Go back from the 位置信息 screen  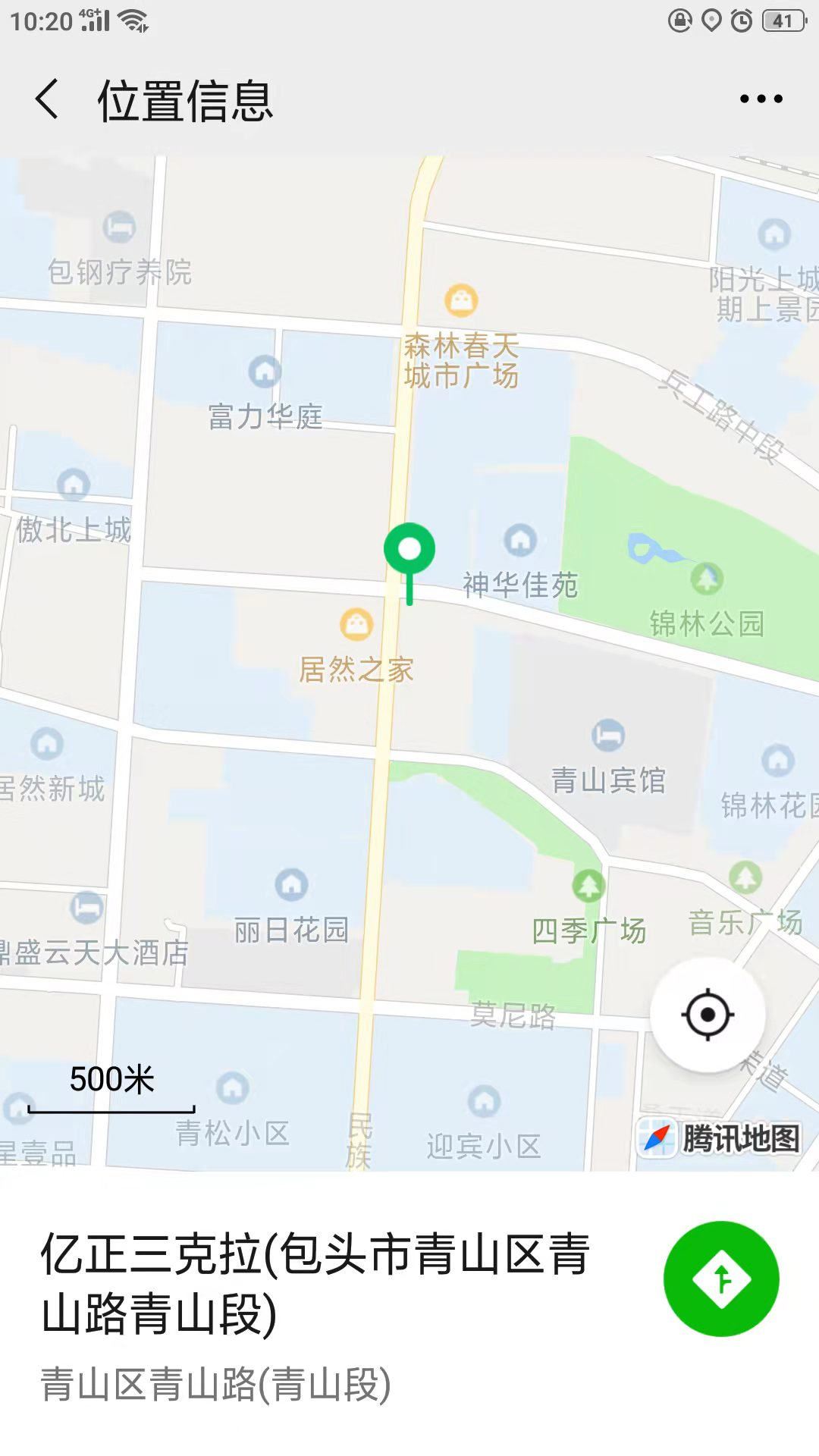(x=47, y=99)
